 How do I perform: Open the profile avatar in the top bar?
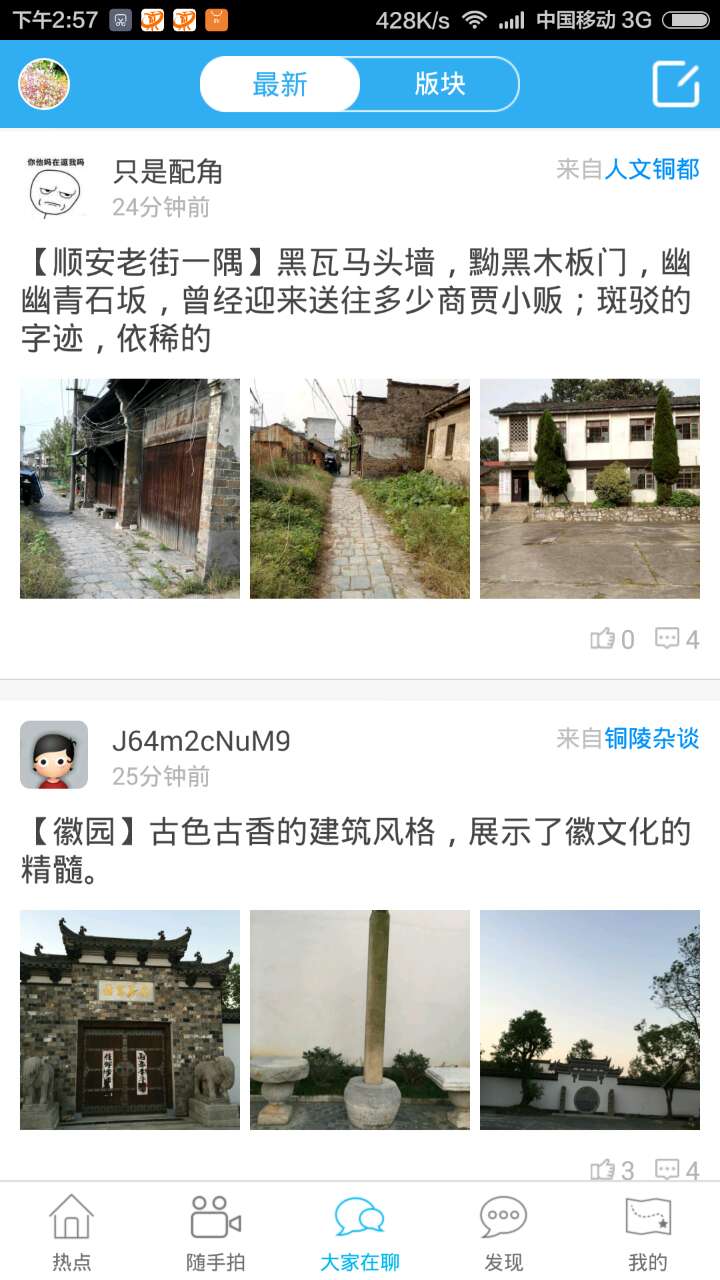pos(44,84)
